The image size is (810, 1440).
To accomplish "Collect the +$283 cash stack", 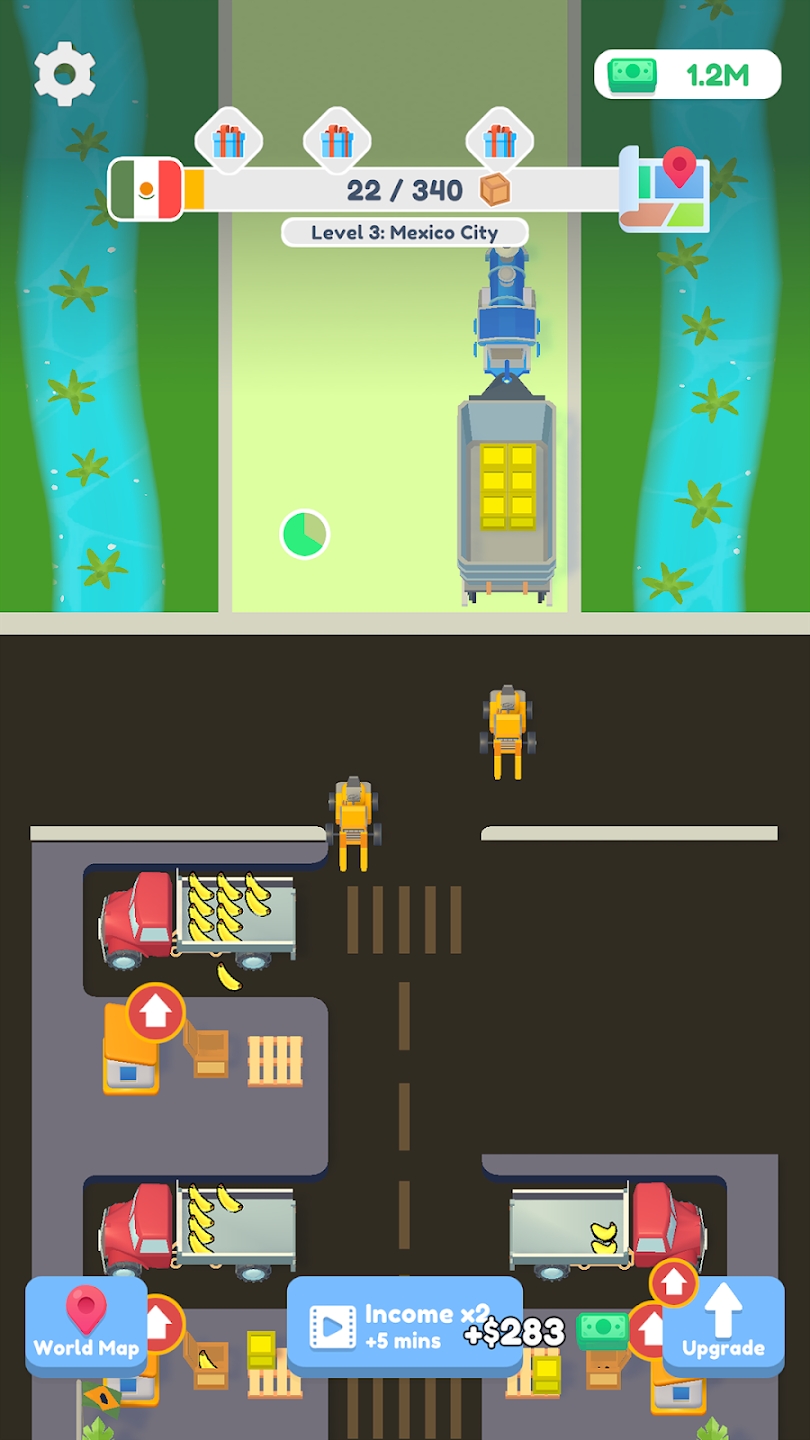I will click(x=602, y=1331).
